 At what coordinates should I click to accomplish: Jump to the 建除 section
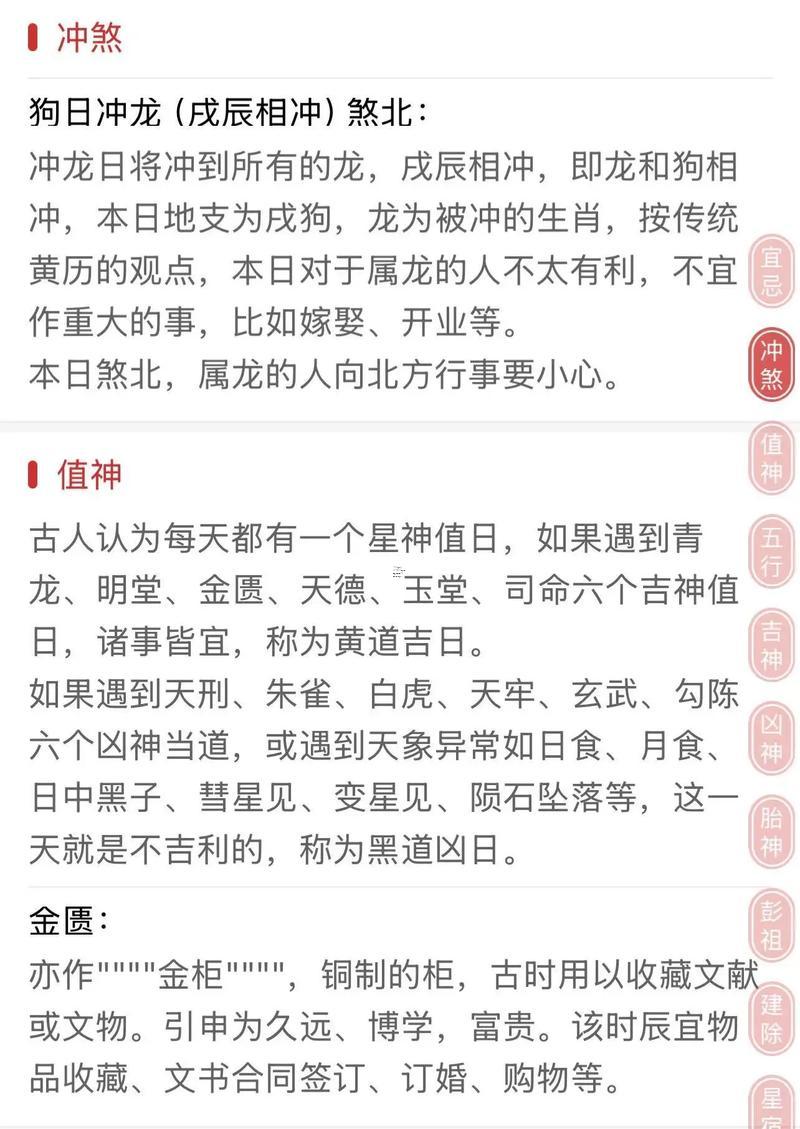coord(772,1018)
